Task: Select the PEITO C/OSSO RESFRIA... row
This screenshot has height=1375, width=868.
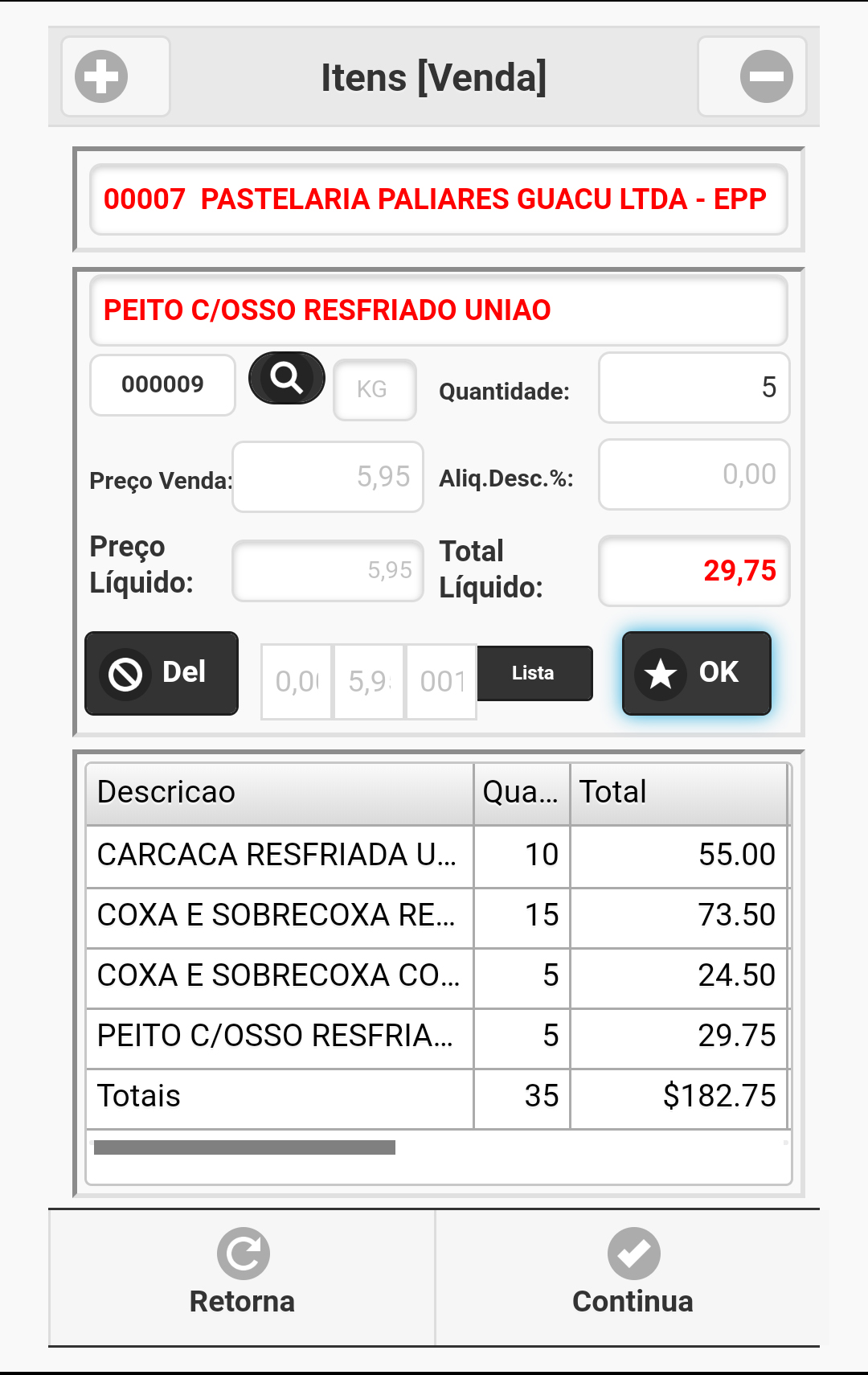Action: click(x=438, y=1037)
